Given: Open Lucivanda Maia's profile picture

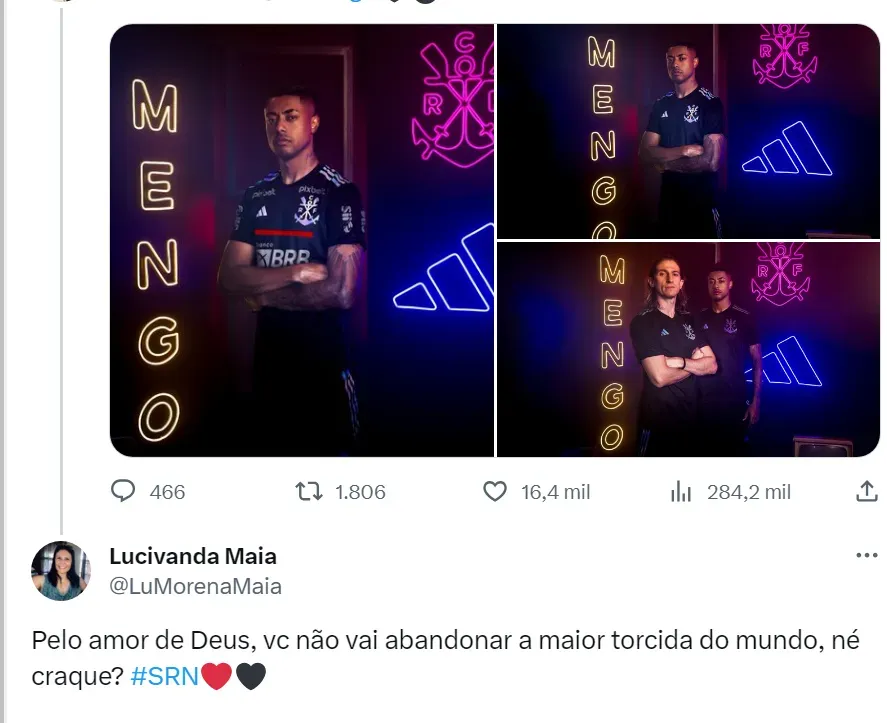Looking at the screenshot, I should [61, 571].
